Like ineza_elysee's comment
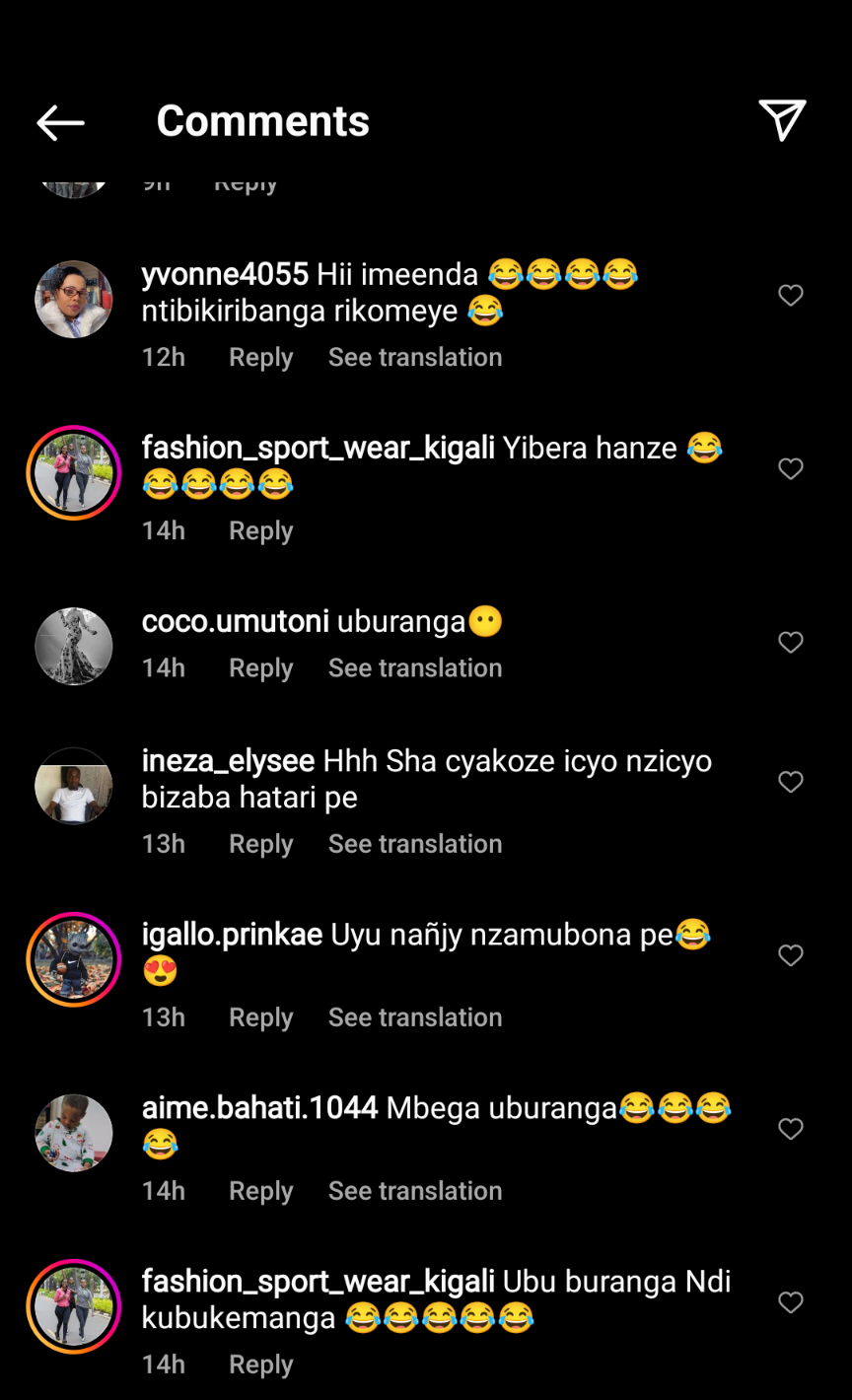Image resolution: width=852 pixels, height=1400 pixels. [790, 782]
